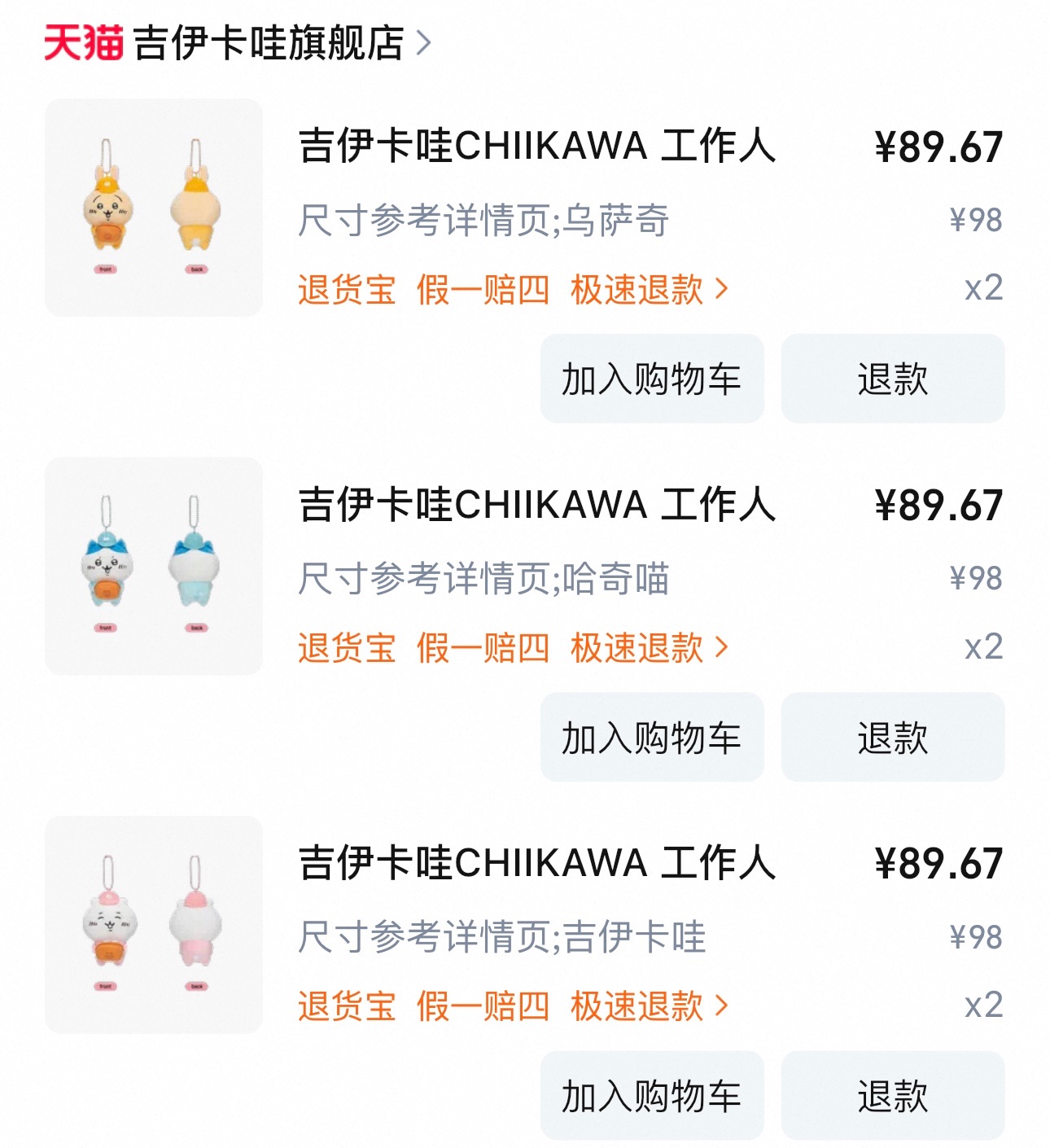View guarantee details for the 吉伊卡哇 item
Image resolution: width=1050 pixels, height=1148 pixels.
(x=513, y=1006)
